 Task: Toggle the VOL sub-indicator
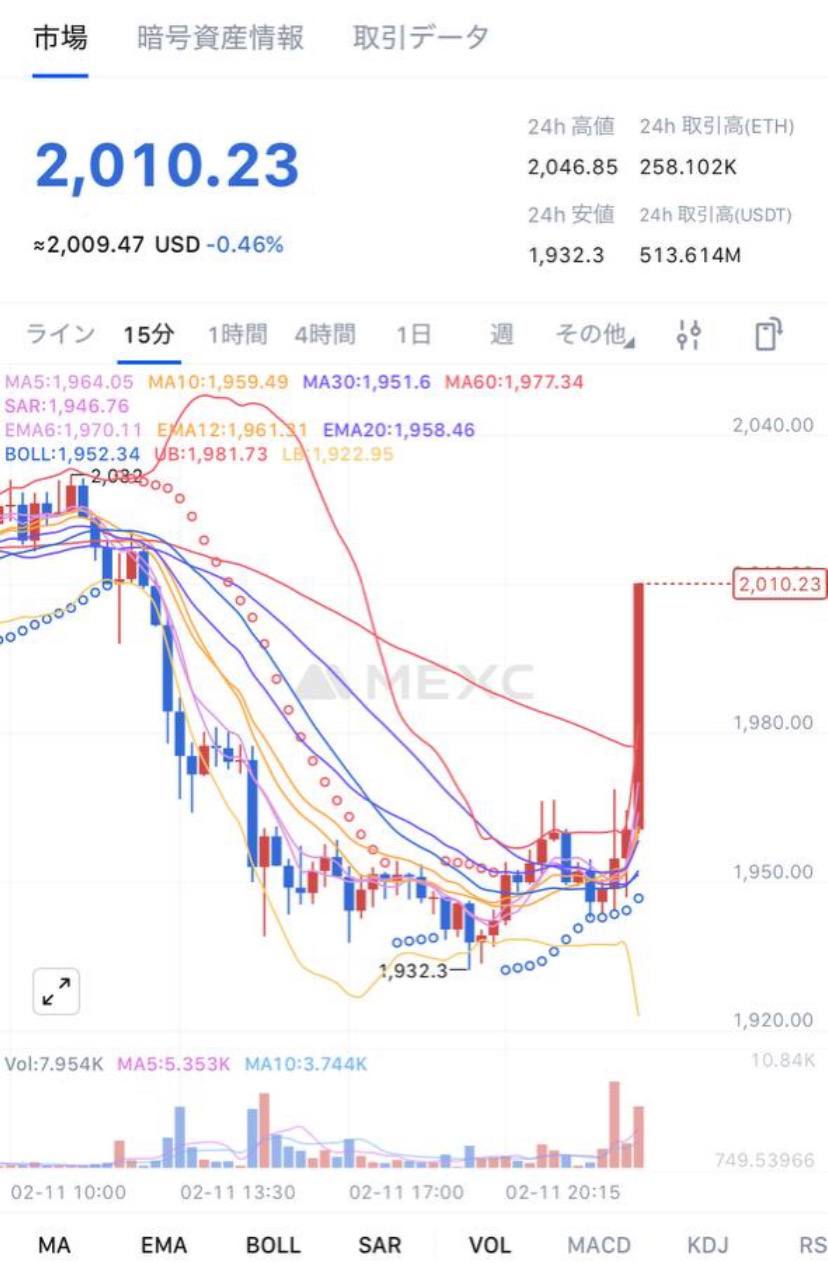[x=490, y=1245]
